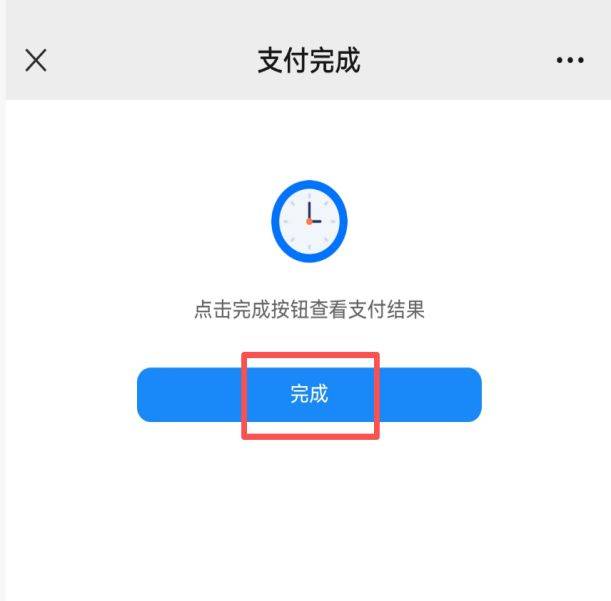
Task: Close the 支付完成 page
Action: [36, 60]
